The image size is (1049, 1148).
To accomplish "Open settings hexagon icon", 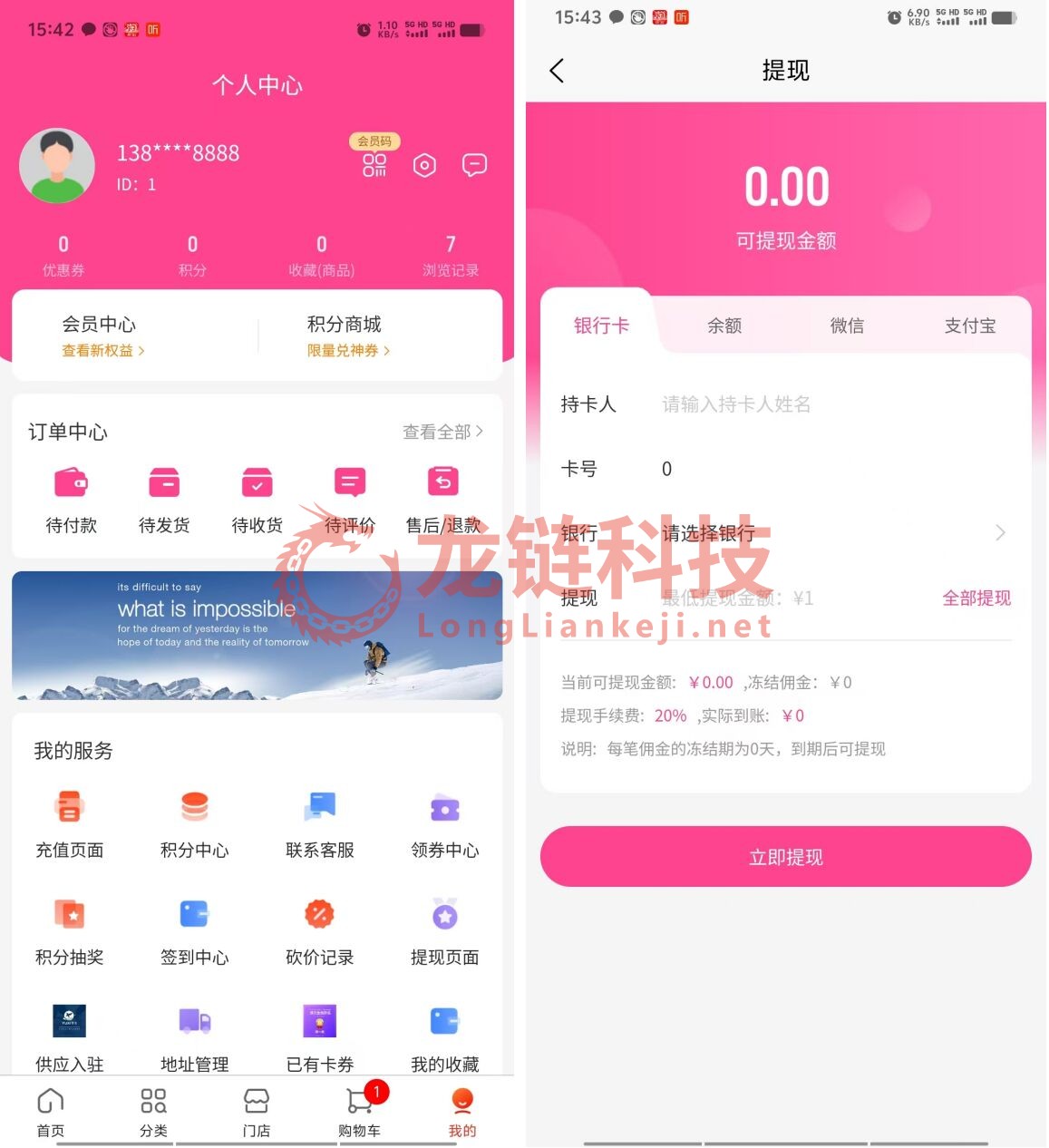I will pos(424,165).
